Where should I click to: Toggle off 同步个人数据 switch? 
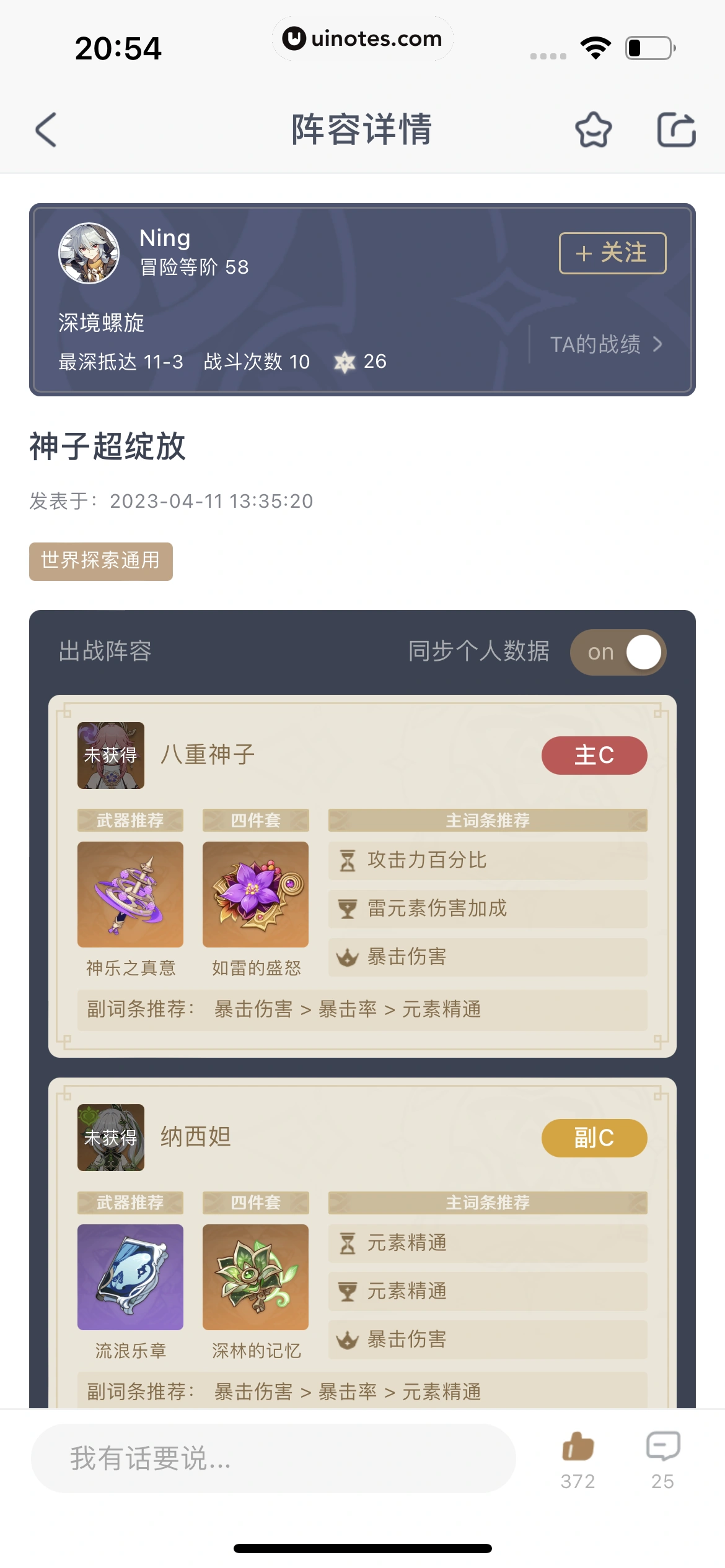pos(618,652)
